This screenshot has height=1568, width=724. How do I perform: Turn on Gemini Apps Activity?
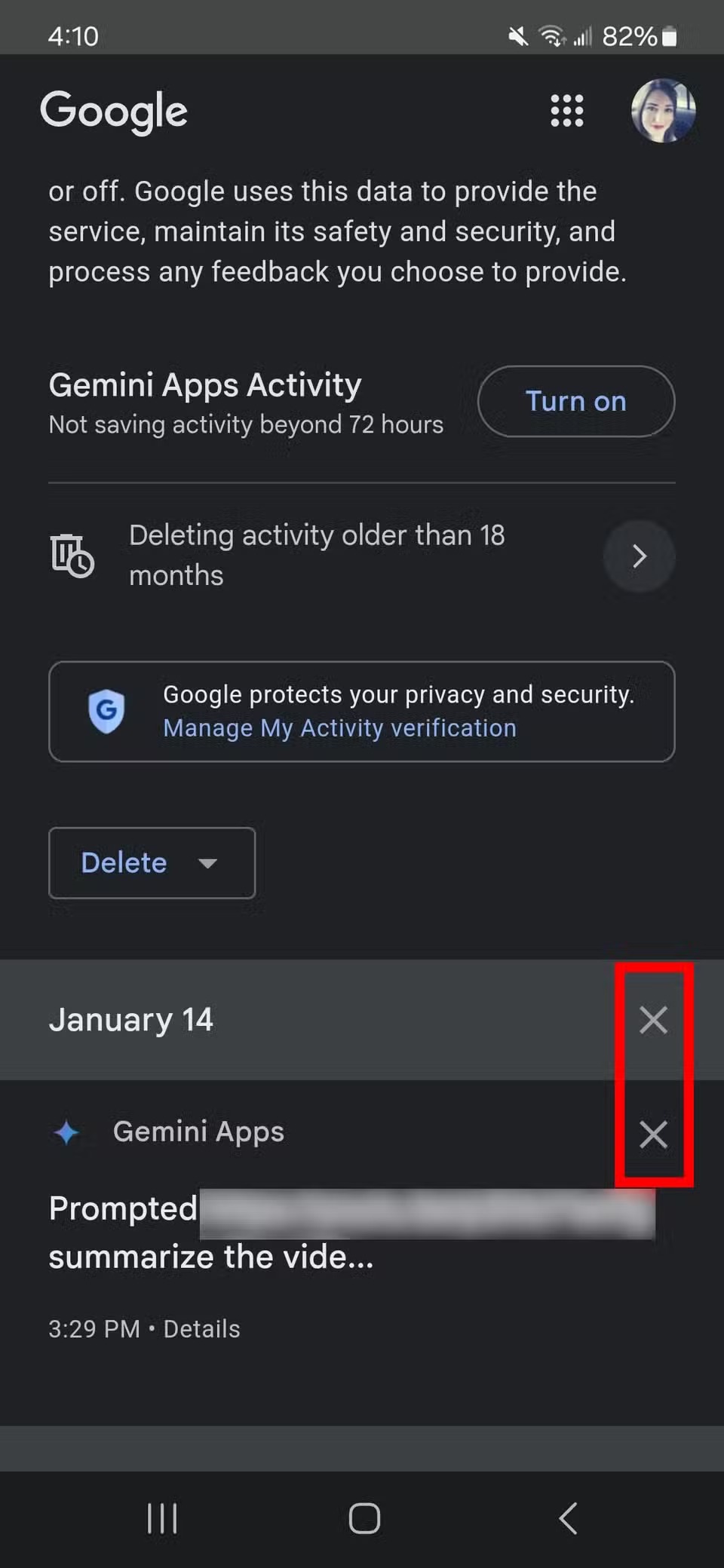click(x=576, y=401)
